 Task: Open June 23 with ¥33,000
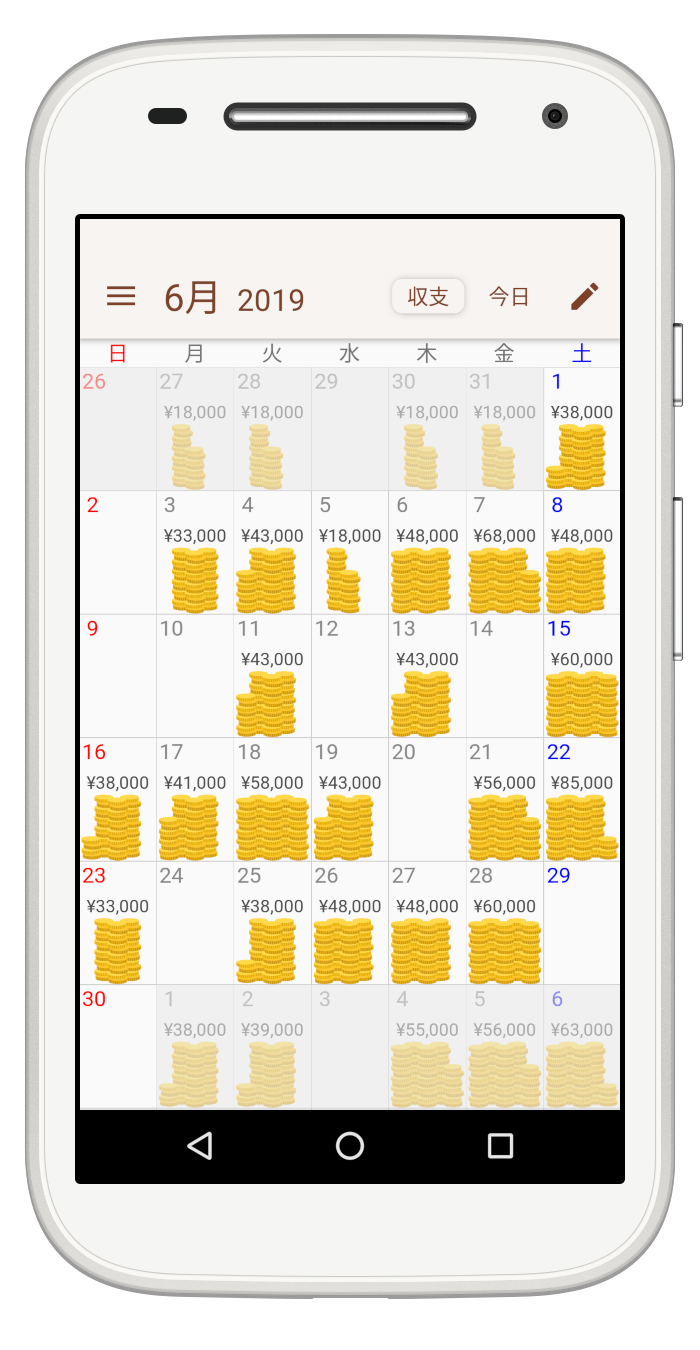[x=118, y=923]
